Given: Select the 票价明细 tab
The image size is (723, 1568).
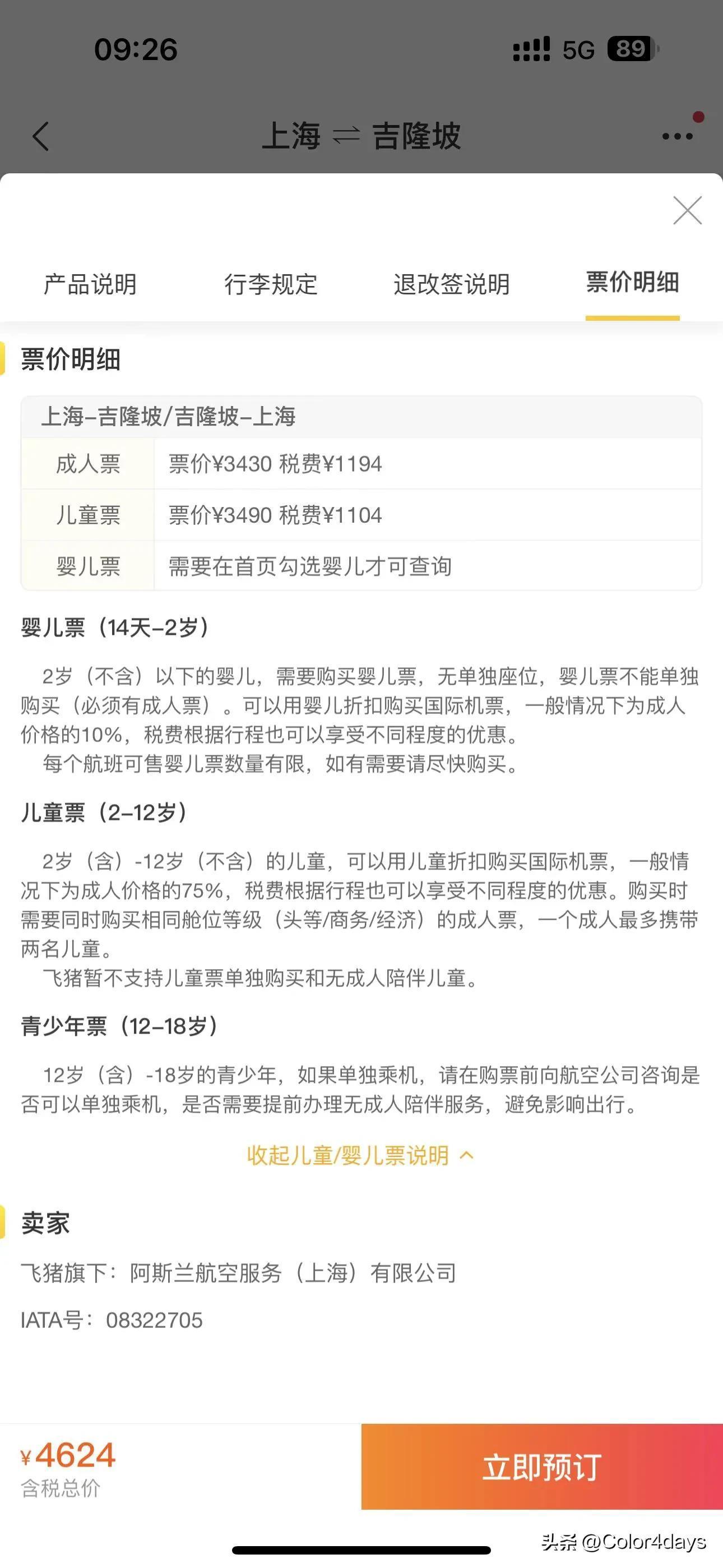Looking at the screenshot, I should pos(632,283).
